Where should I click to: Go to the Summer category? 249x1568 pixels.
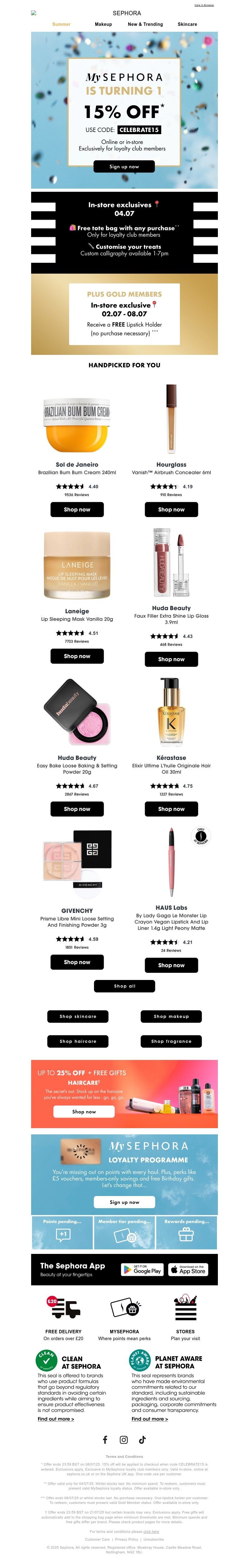tap(62, 24)
